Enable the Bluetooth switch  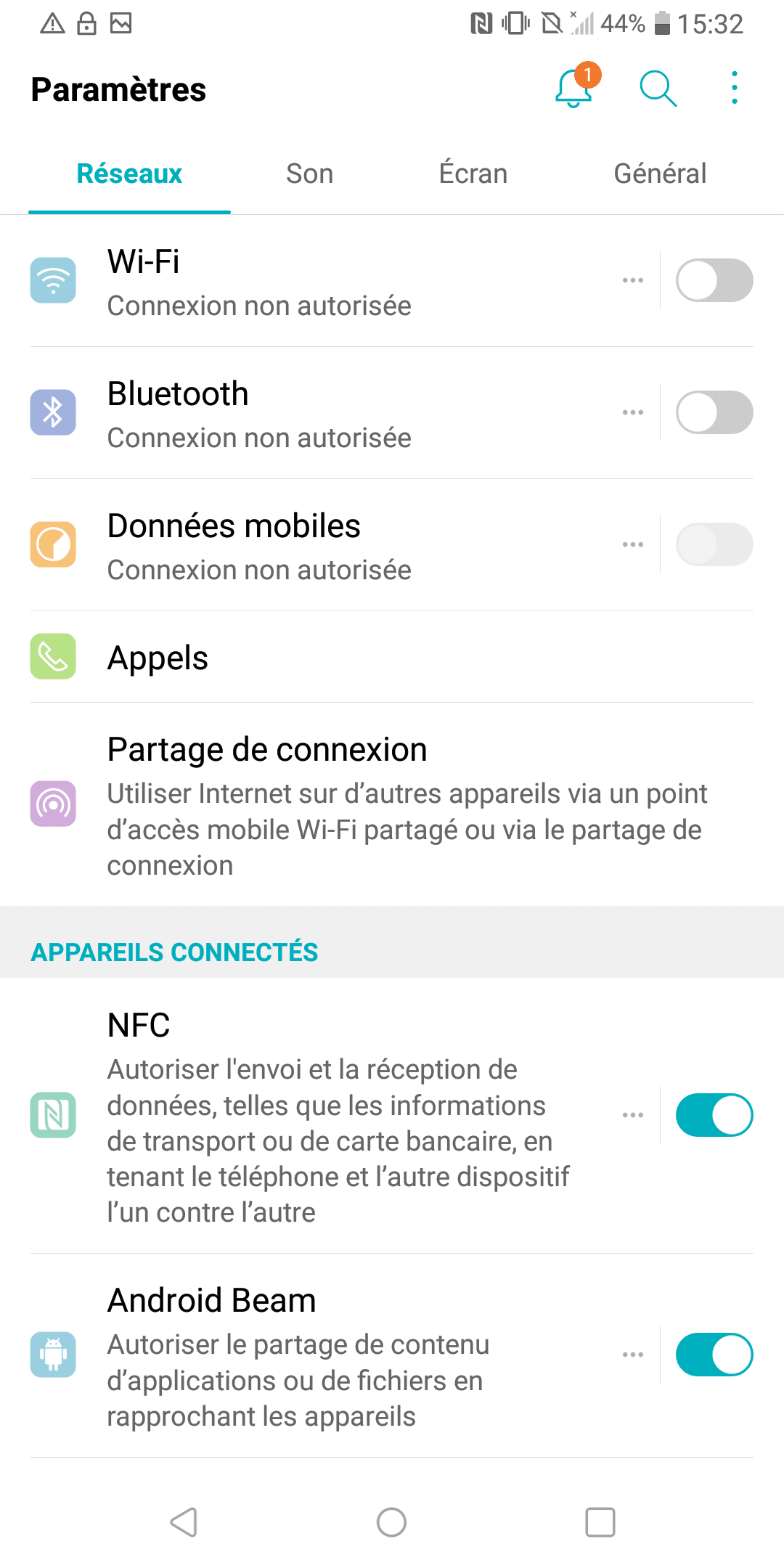click(x=714, y=413)
